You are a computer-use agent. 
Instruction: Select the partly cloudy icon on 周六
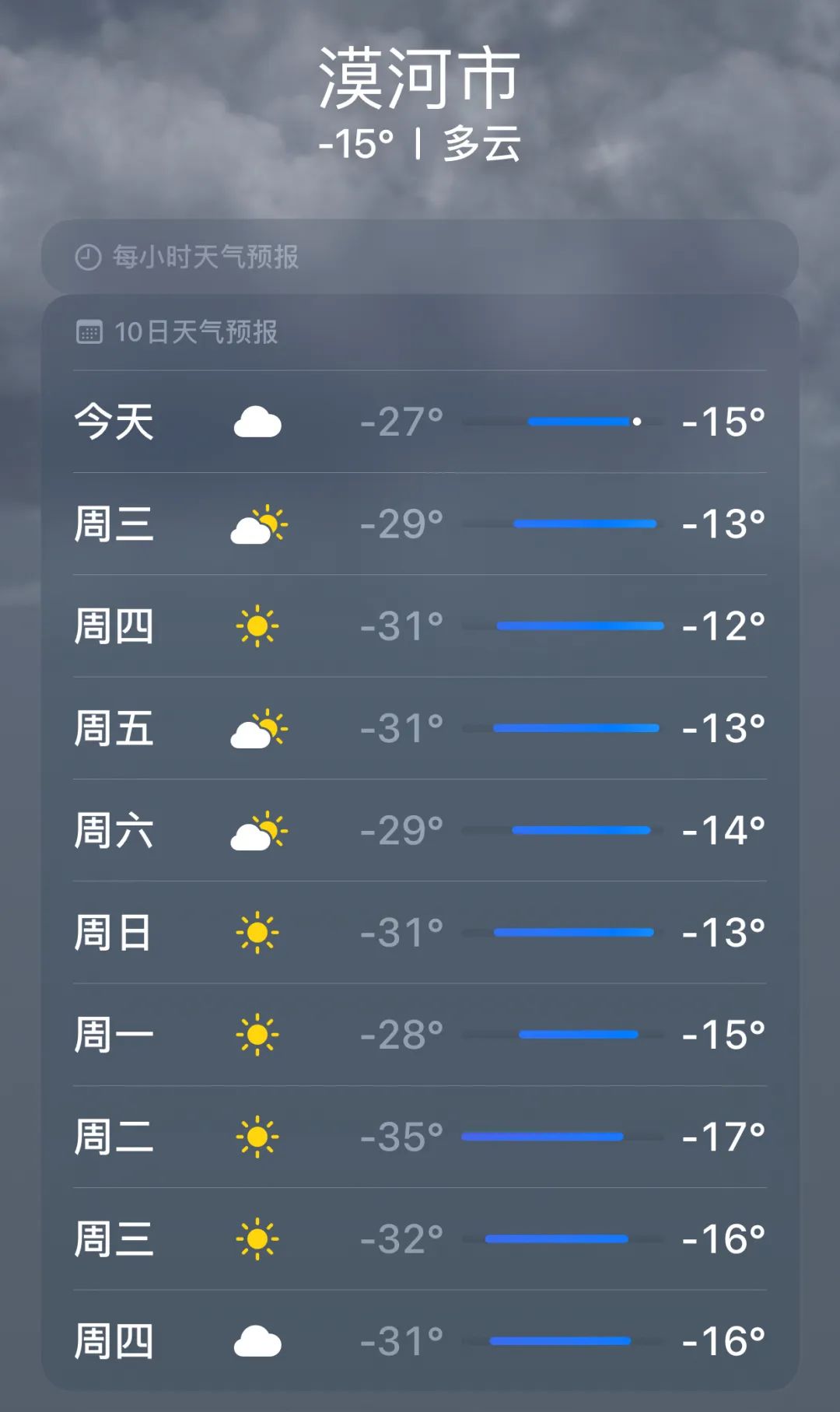tap(260, 829)
